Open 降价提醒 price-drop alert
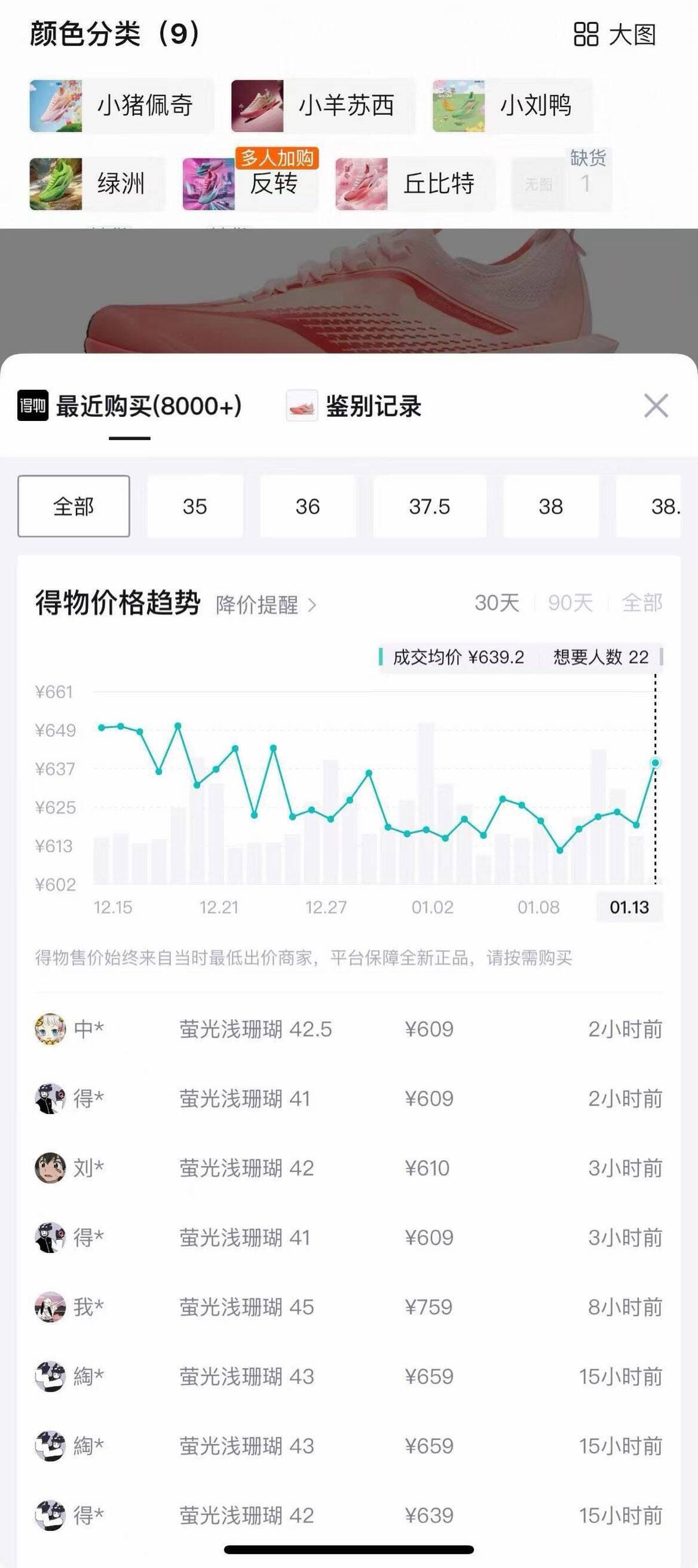This screenshot has height=1568, width=698. point(266,605)
